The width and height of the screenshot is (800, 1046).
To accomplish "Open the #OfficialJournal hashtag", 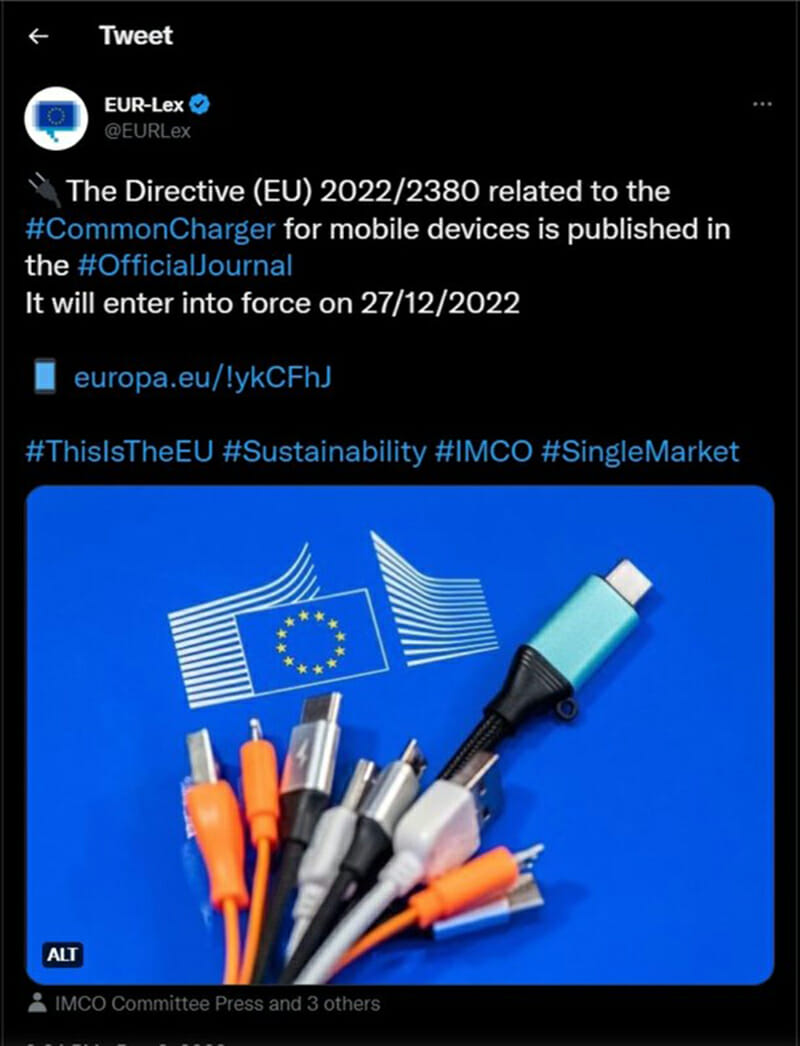I will pos(185,265).
